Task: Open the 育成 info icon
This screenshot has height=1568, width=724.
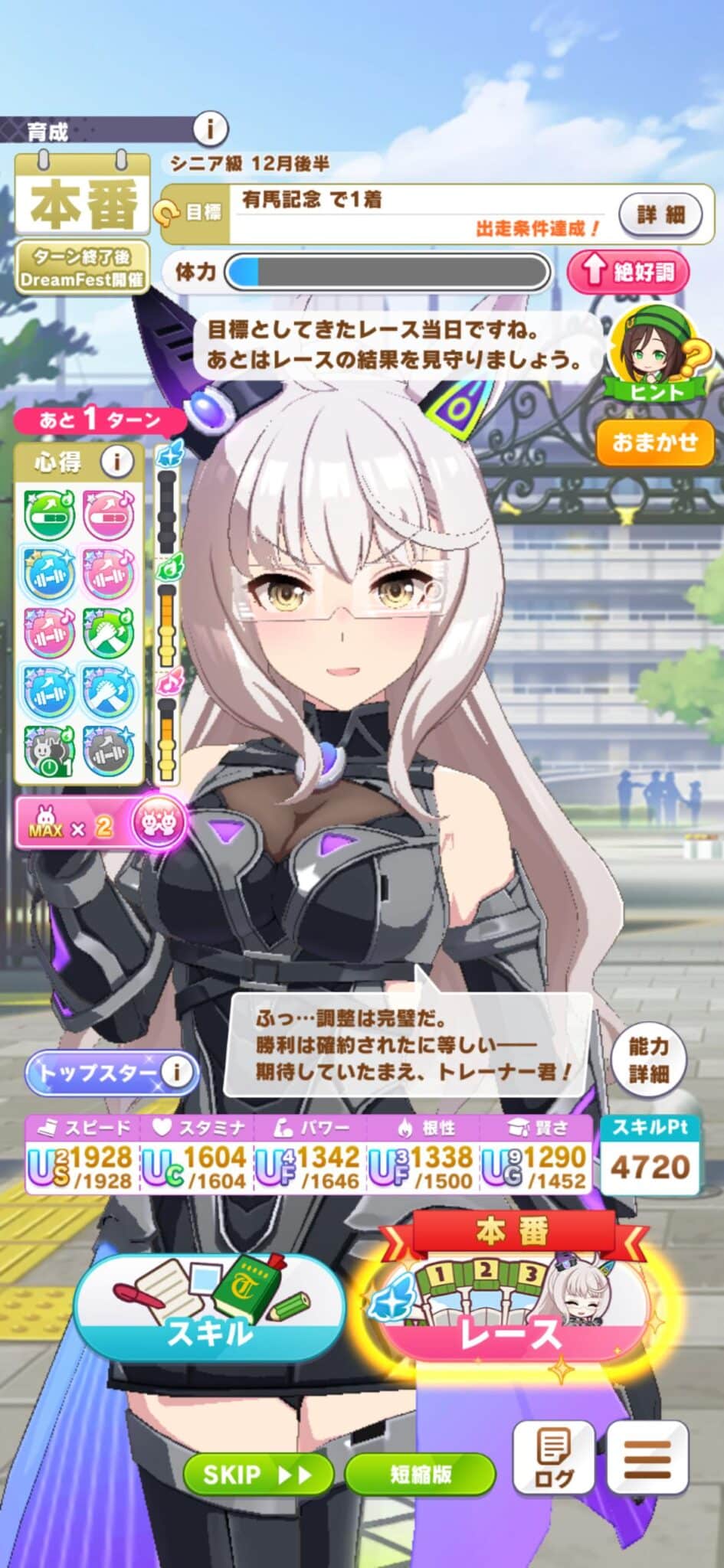Action: click(x=209, y=129)
